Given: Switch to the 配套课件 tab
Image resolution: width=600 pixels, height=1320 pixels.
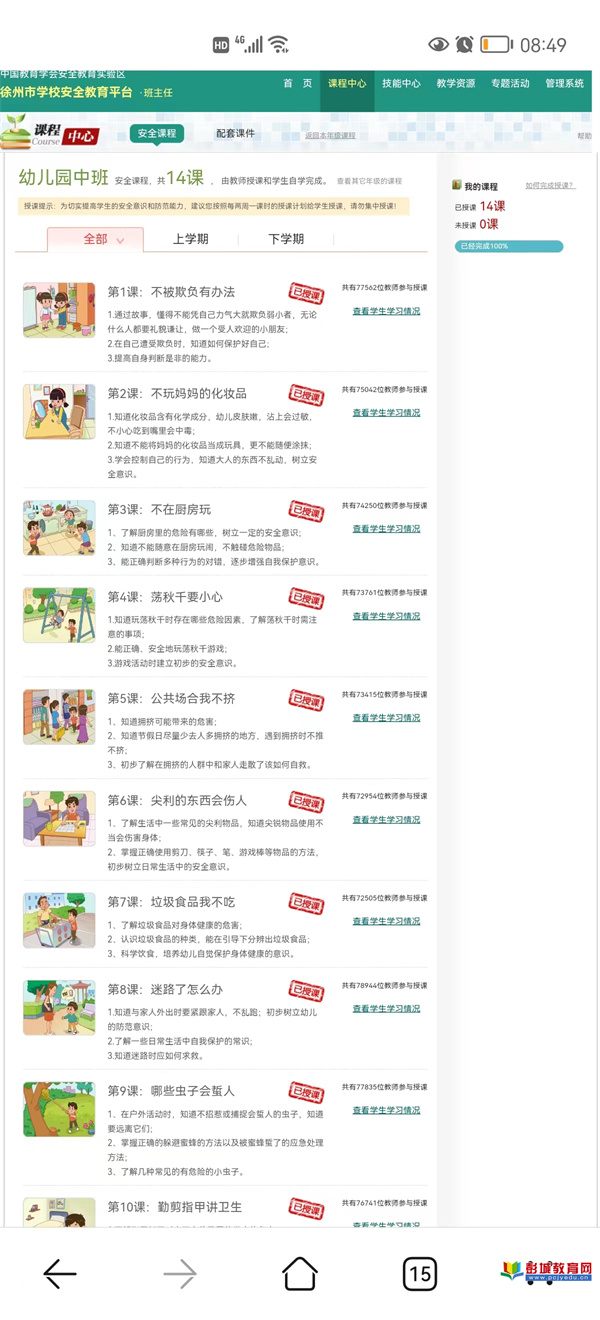Looking at the screenshot, I should click(235, 133).
